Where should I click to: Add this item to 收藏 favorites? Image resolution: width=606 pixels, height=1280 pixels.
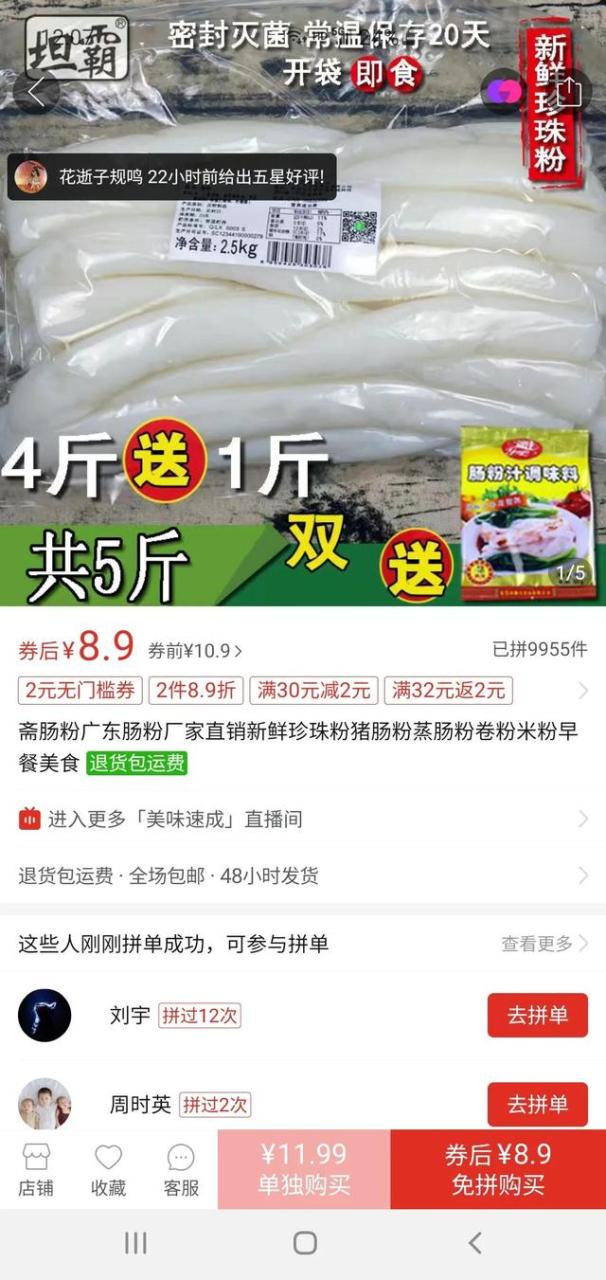click(x=108, y=1170)
